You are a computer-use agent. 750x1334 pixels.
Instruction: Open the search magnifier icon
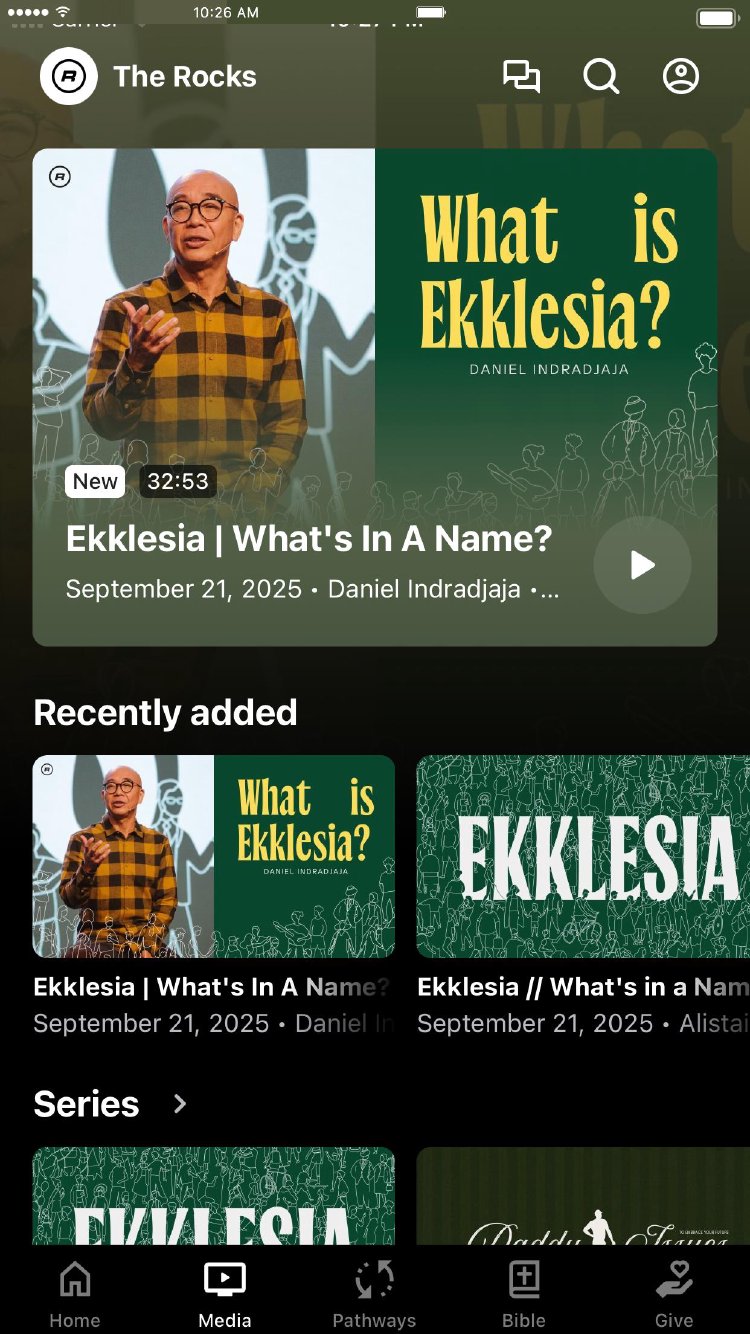601,77
